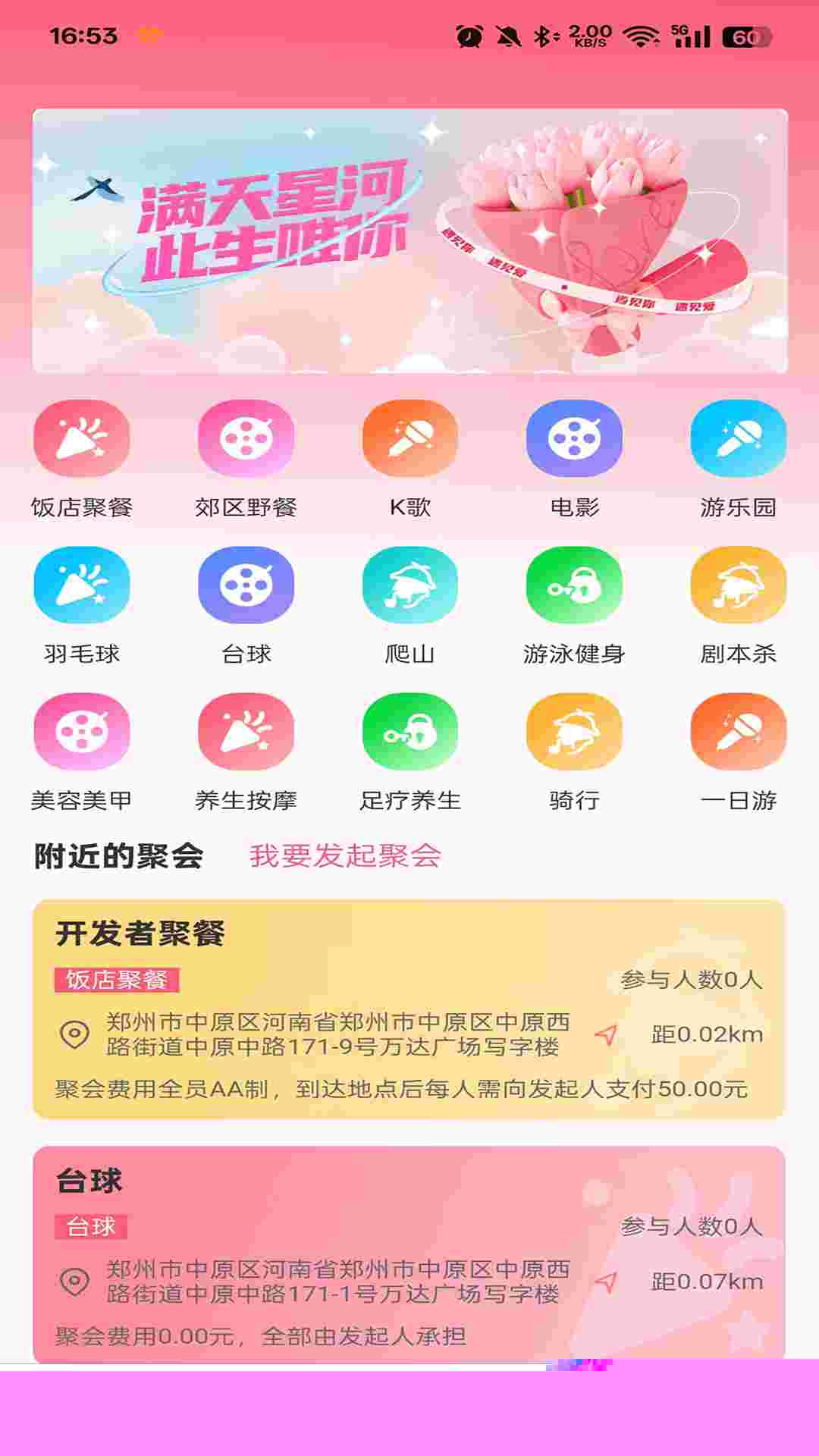Select the 一日游 category
This screenshot has width=819, height=1456.
[738, 732]
